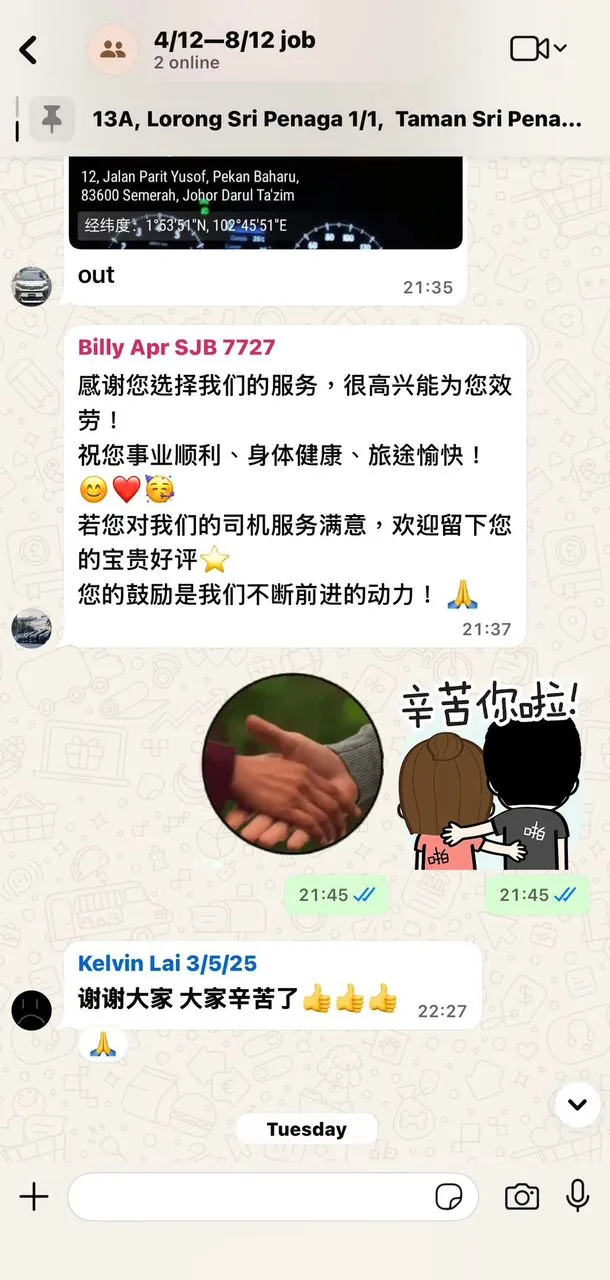
Task: Tap the sender name Billy Apr SJB 7727
Action: pyautogui.click(x=177, y=348)
